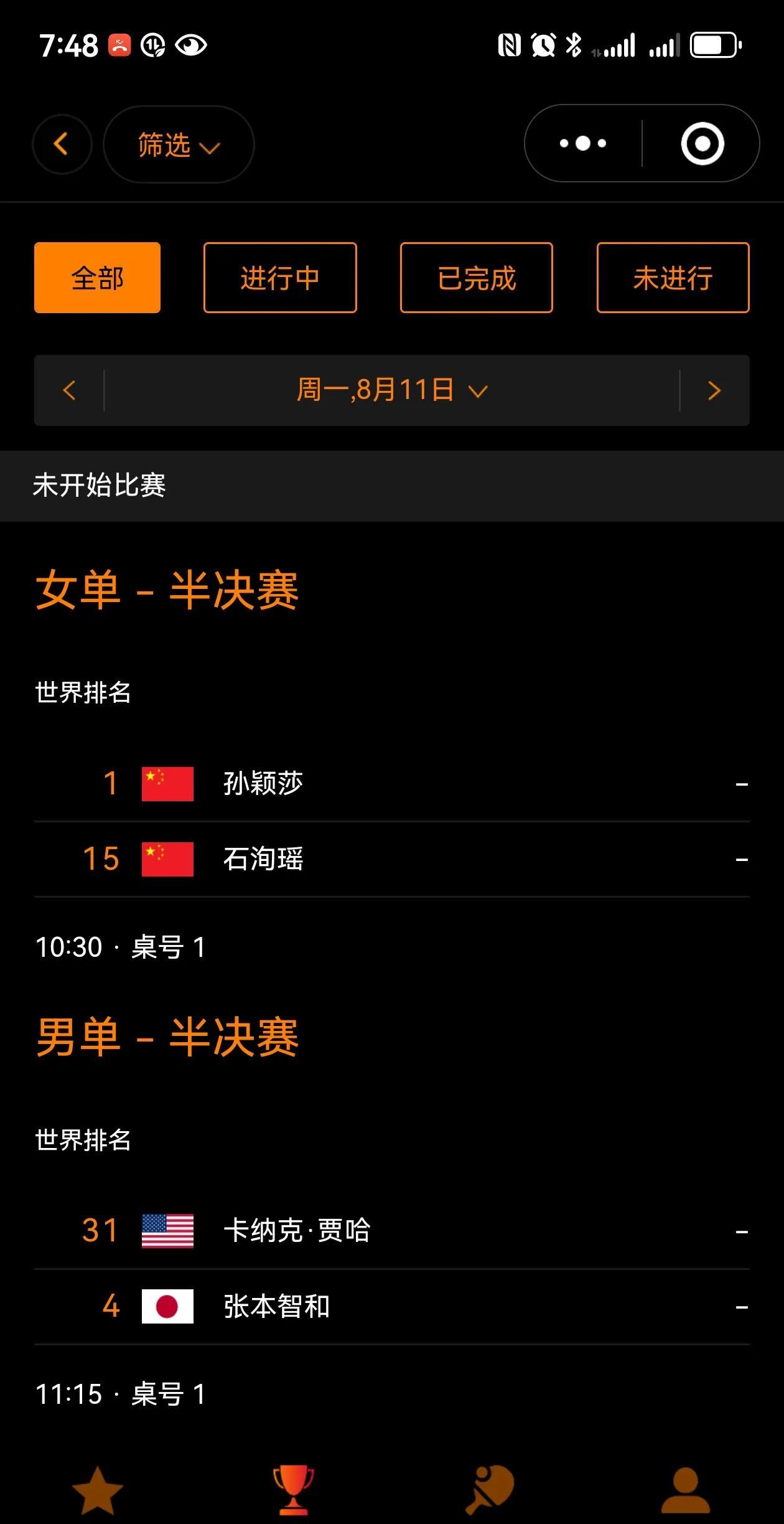The height and width of the screenshot is (1524, 784).
Task: Switch to the 进行中 tab
Action: coord(280,278)
